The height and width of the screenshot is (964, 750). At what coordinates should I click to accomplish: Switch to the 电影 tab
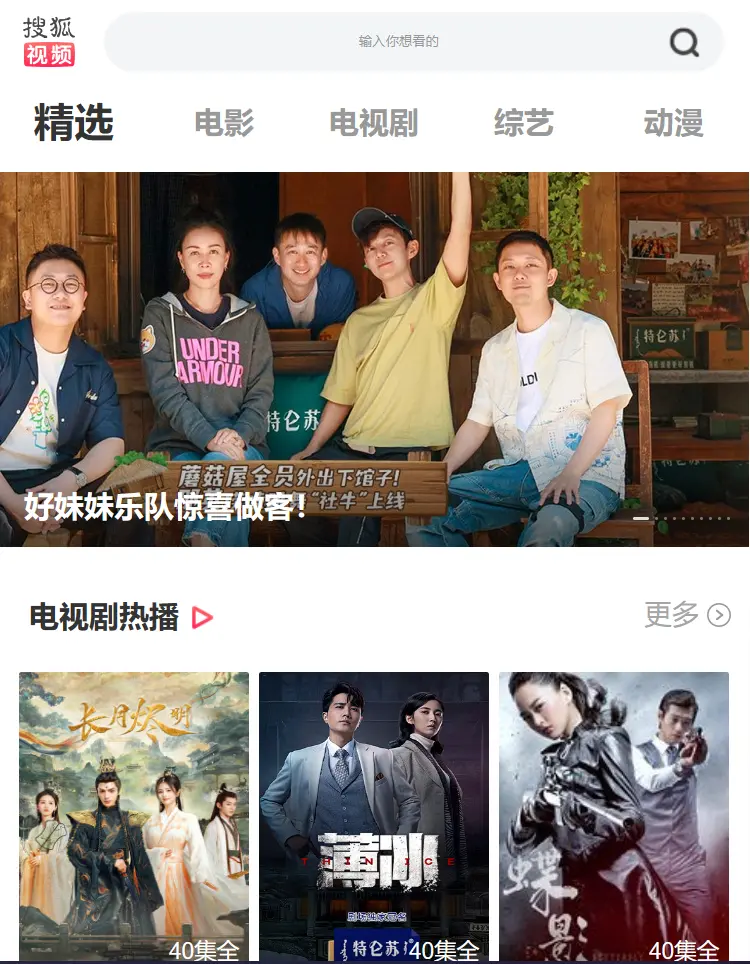pyautogui.click(x=224, y=124)
